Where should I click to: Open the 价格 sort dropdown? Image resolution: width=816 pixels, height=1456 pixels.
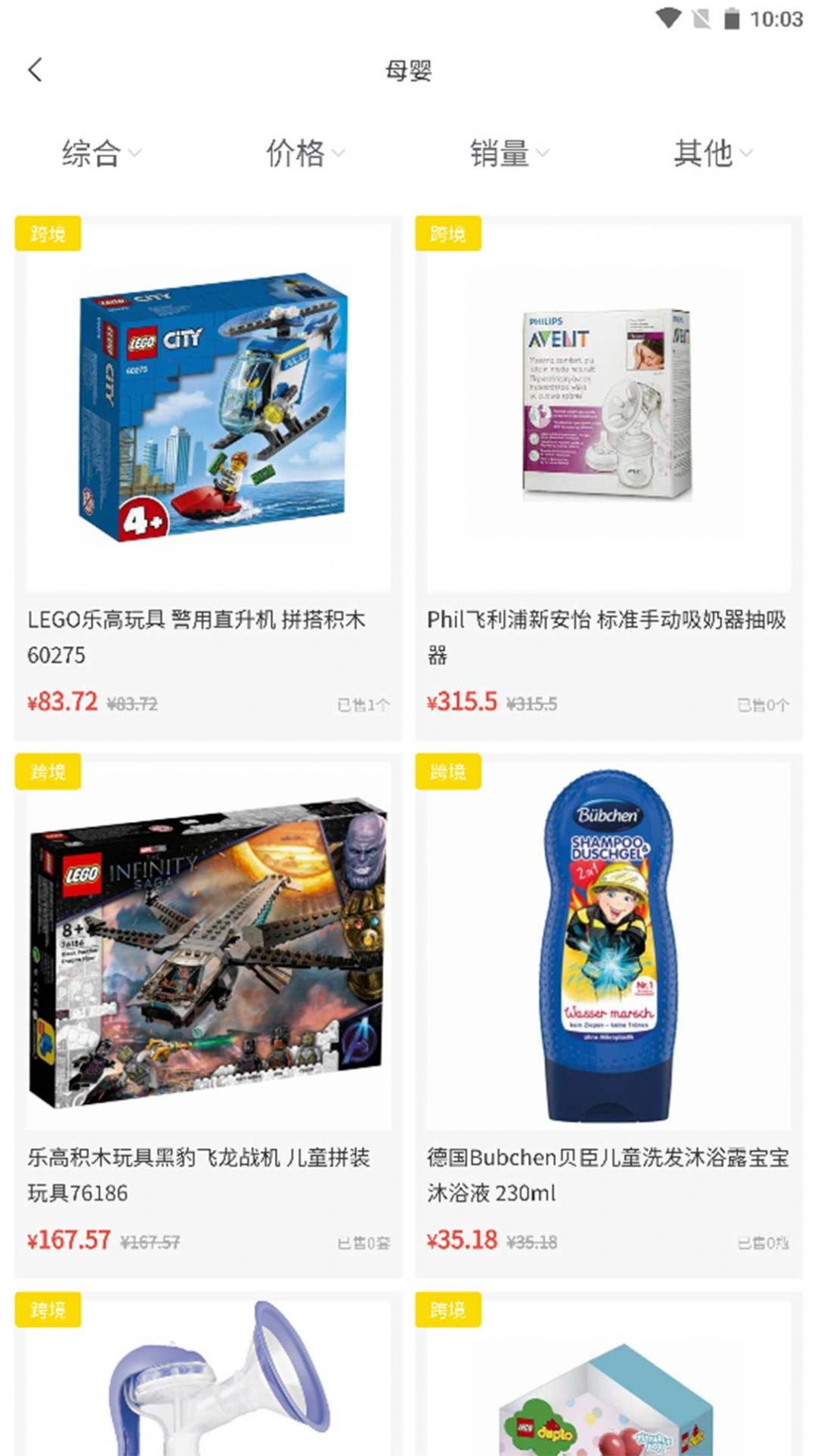click(x=304, y=153)
